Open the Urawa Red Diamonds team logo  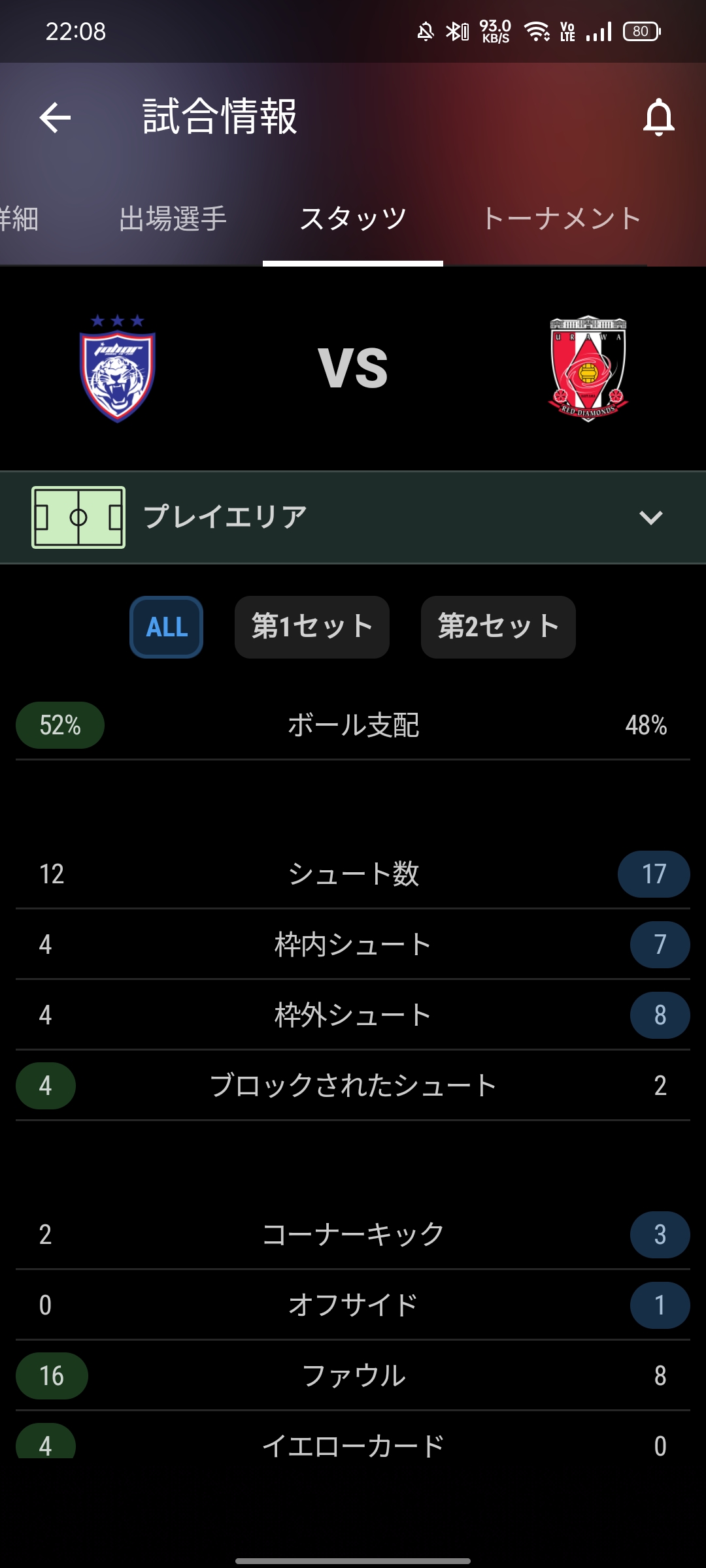[588, 369]
